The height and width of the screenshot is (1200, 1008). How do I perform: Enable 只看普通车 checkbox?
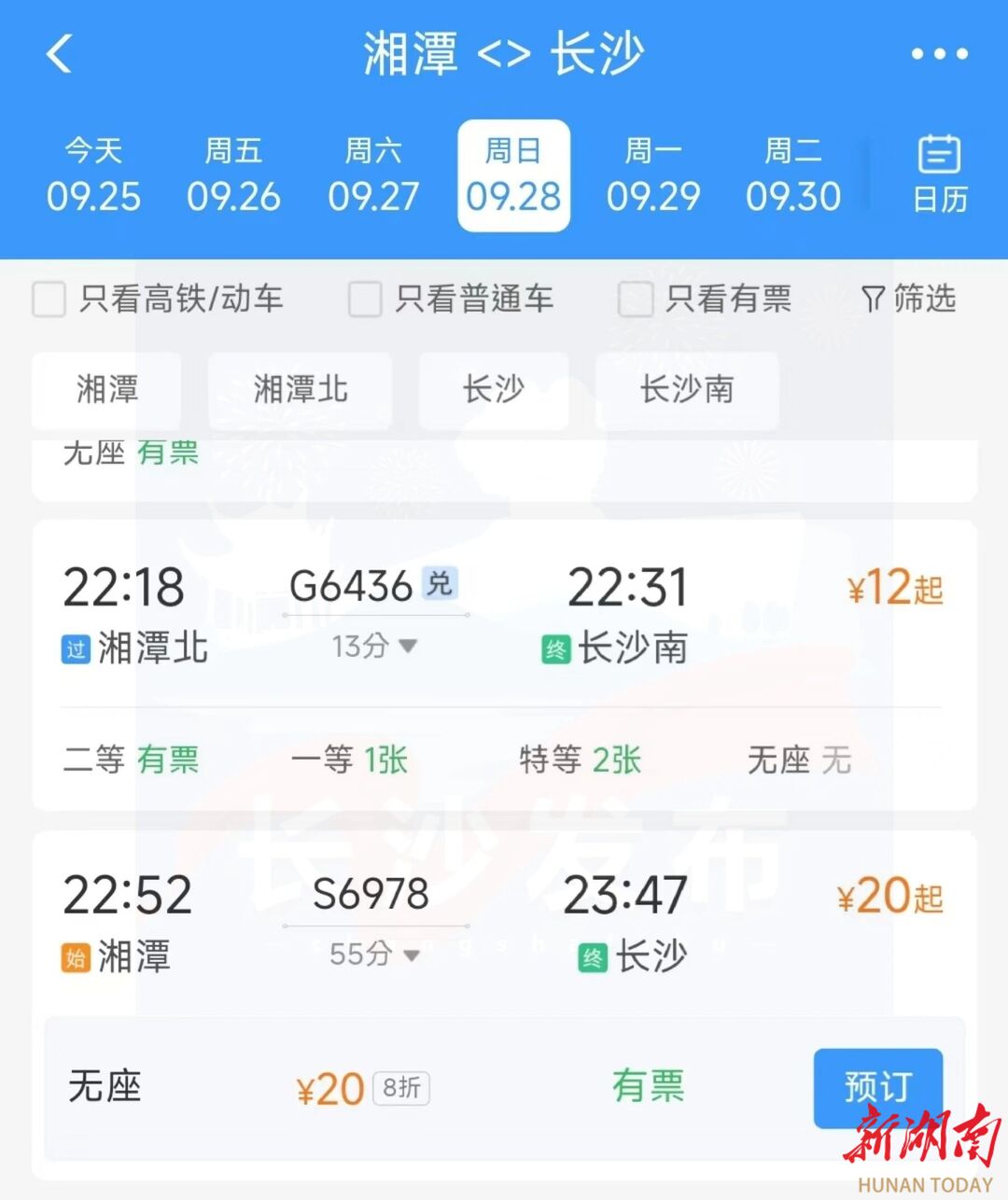pos(365,300)
